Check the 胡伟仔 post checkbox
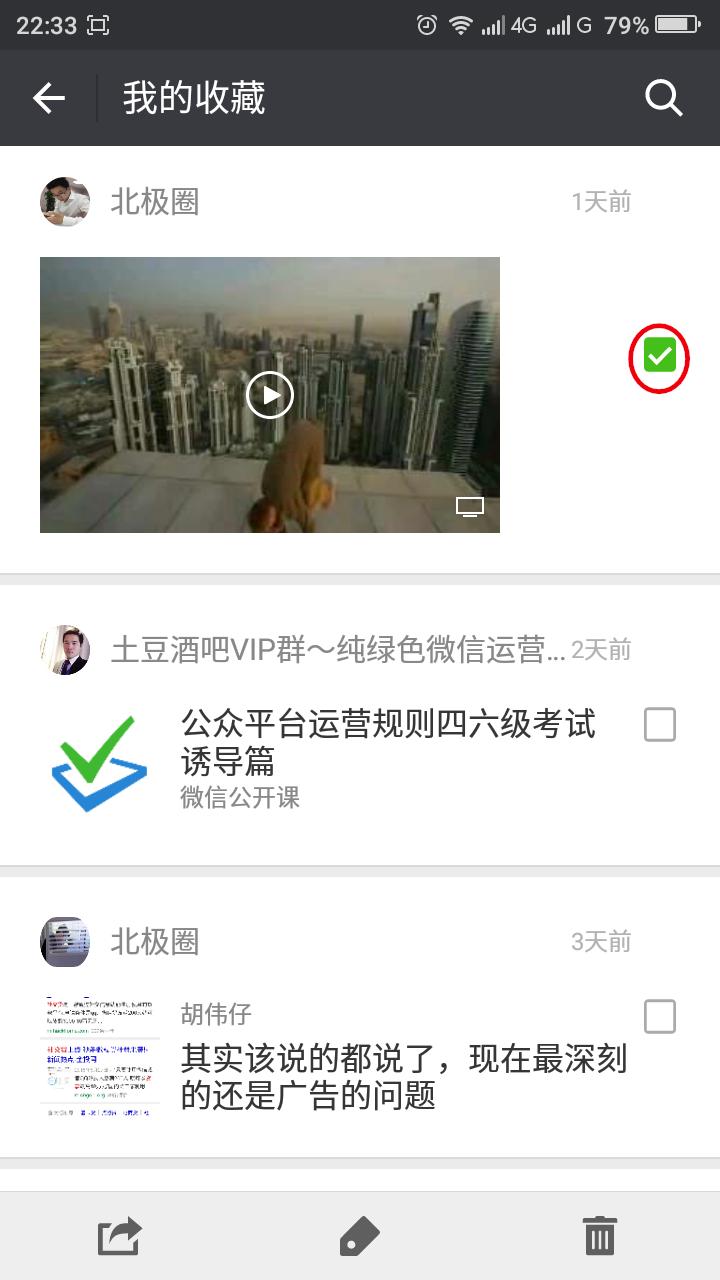Viewport: 720px width, 1280px height. pos(659,1017)
